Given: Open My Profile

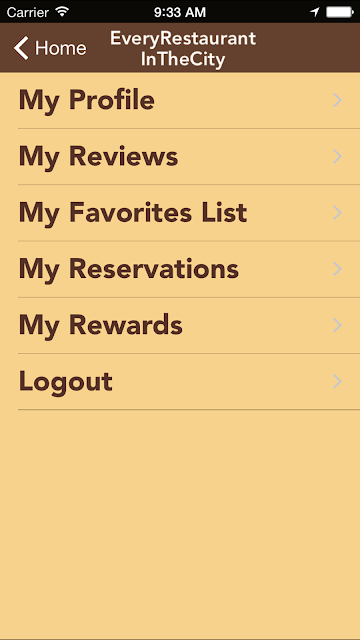Looking at the screenshot, I should pyautogui.click(x=180, y=100).
